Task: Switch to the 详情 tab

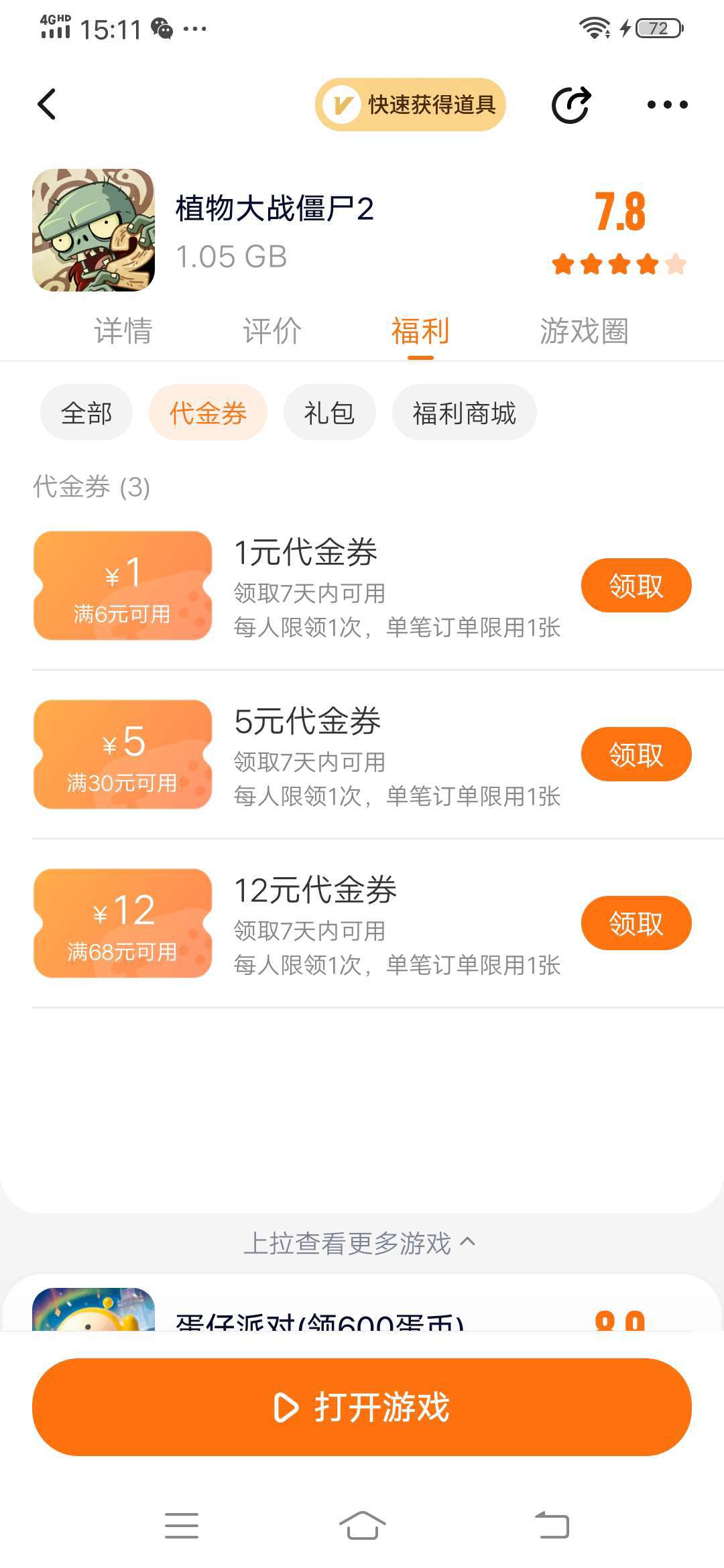Action: tap(123, 331)
